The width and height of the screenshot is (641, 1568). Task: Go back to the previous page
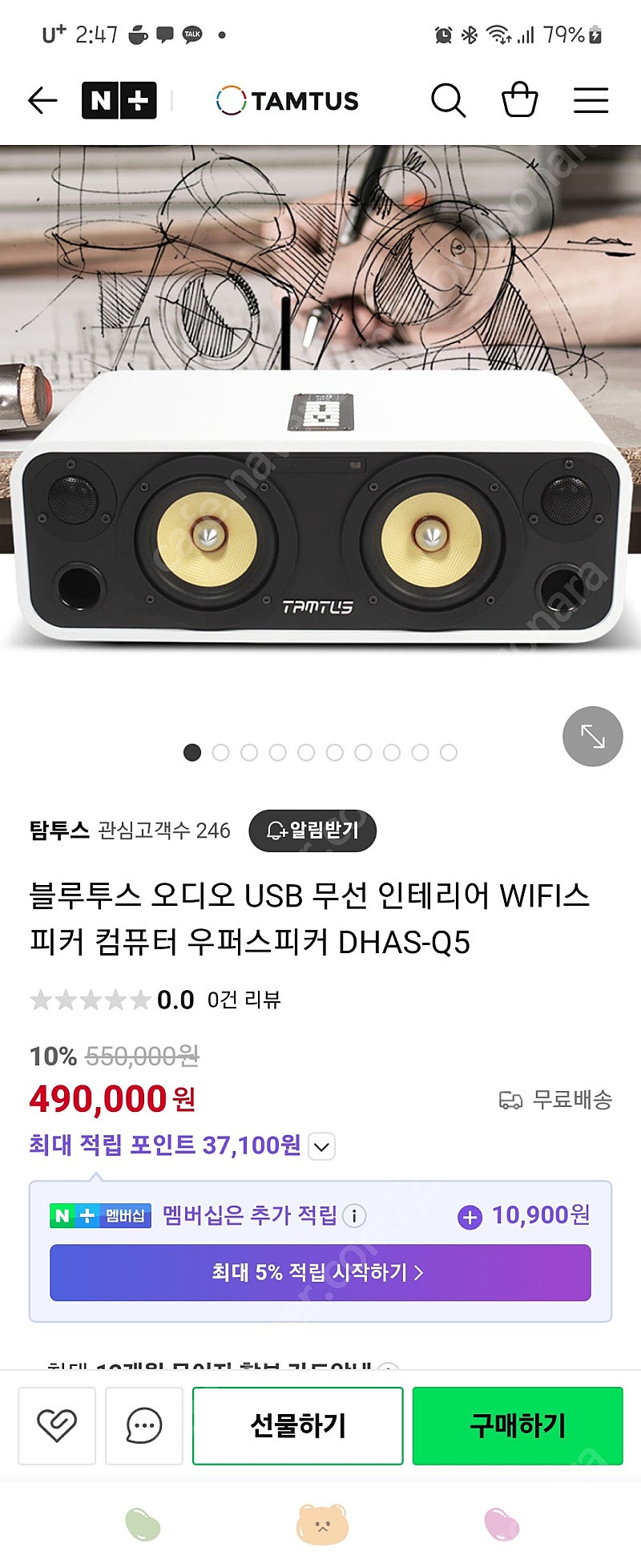pos(42,101)
